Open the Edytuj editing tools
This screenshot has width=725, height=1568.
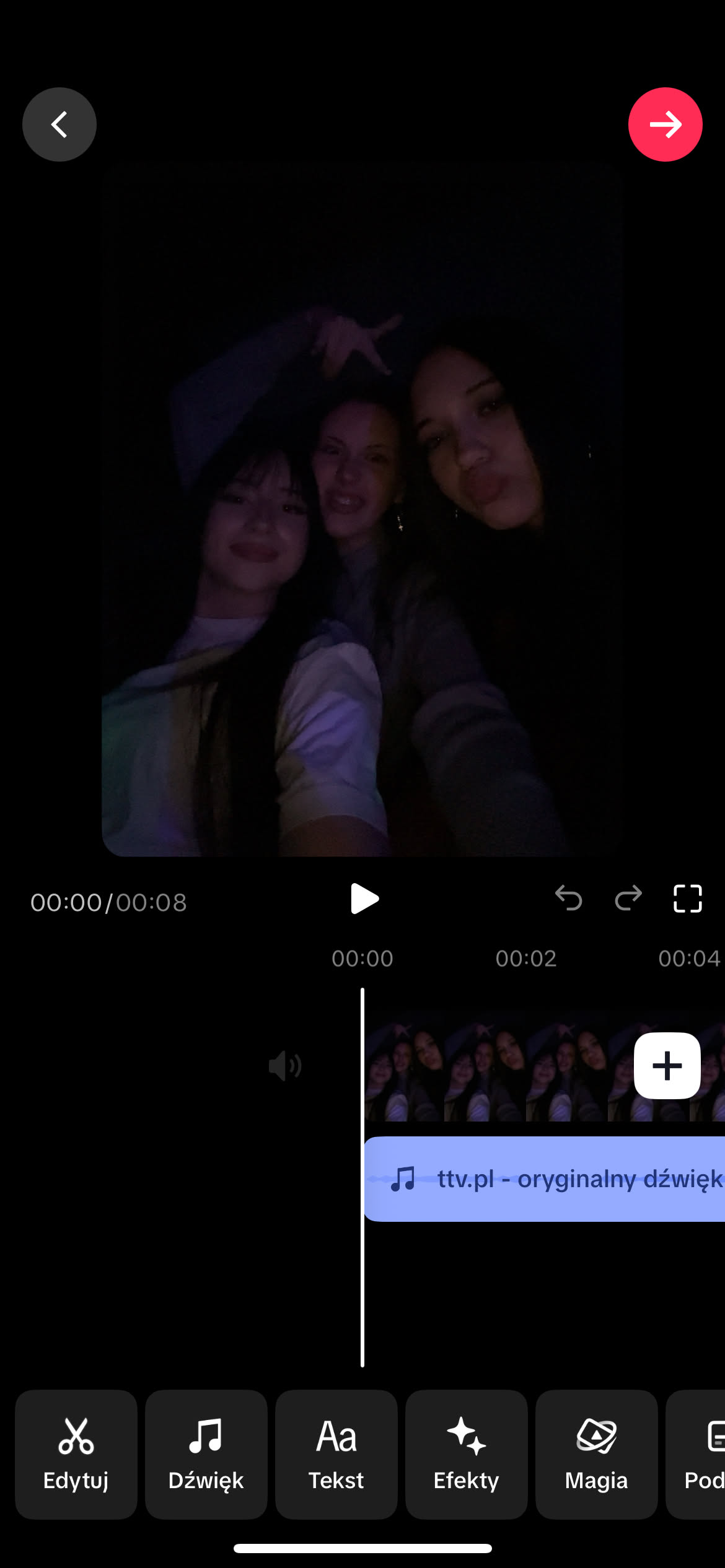76,1454
